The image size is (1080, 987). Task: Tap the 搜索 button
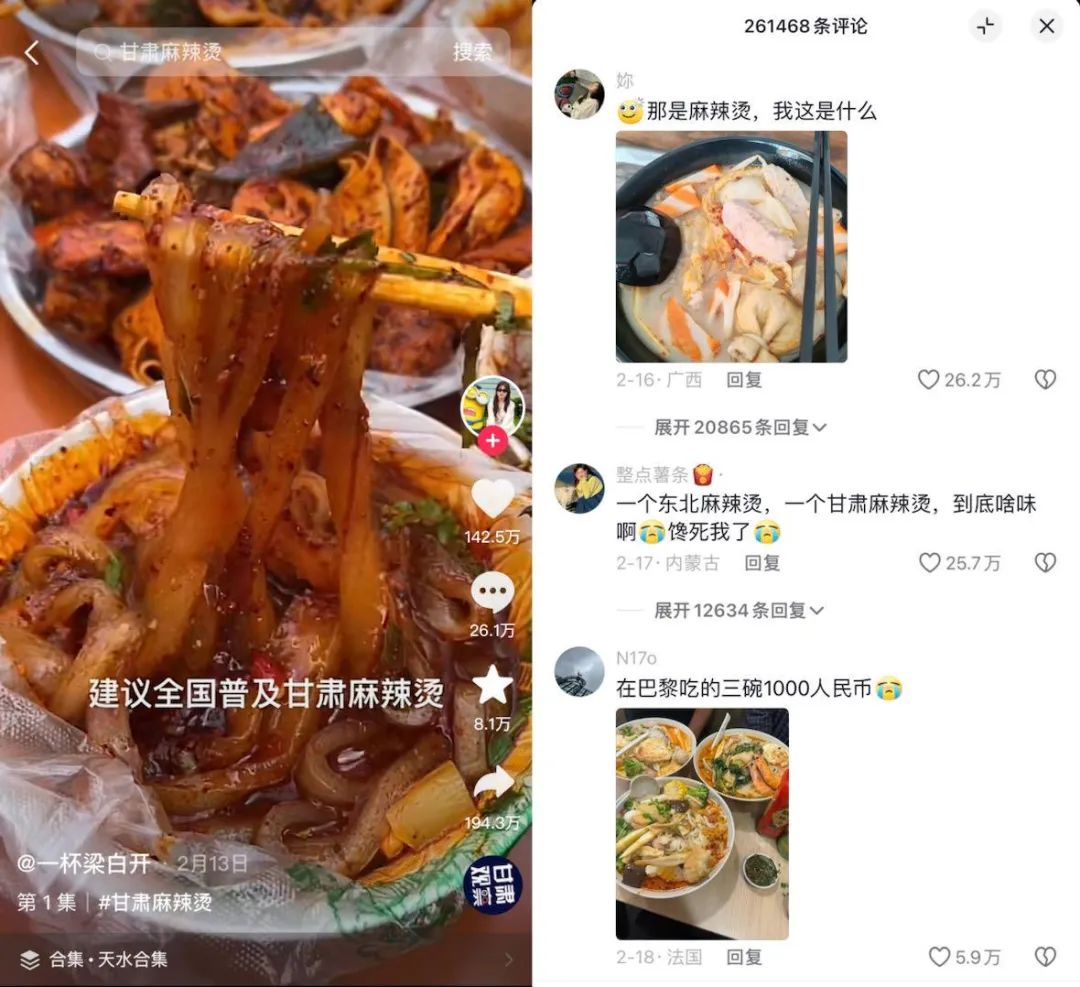click(x=472, y=52)
